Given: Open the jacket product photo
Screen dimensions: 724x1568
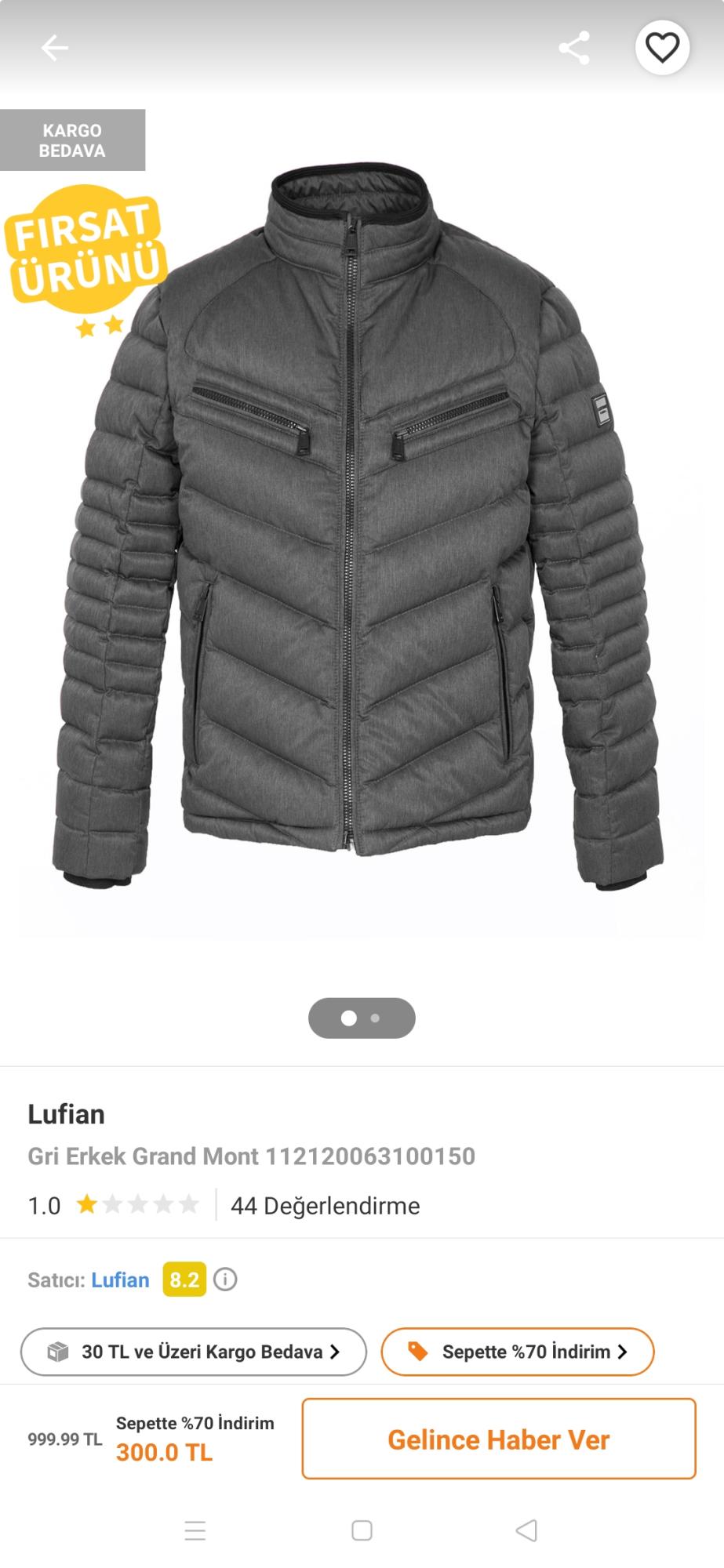Looking at the screenshot, I should tap(362, 525).
